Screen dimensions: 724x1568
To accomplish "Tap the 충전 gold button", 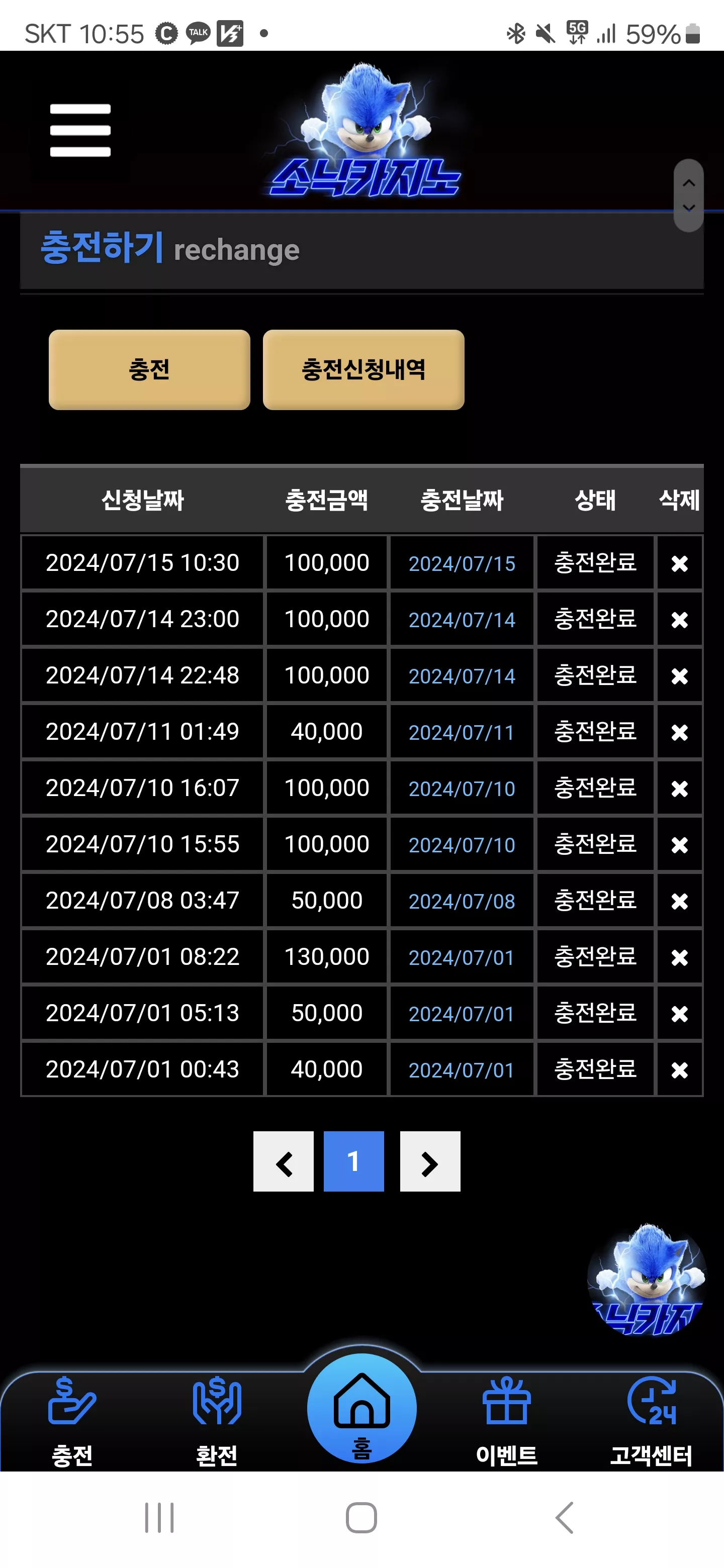I will pos(149,369).
